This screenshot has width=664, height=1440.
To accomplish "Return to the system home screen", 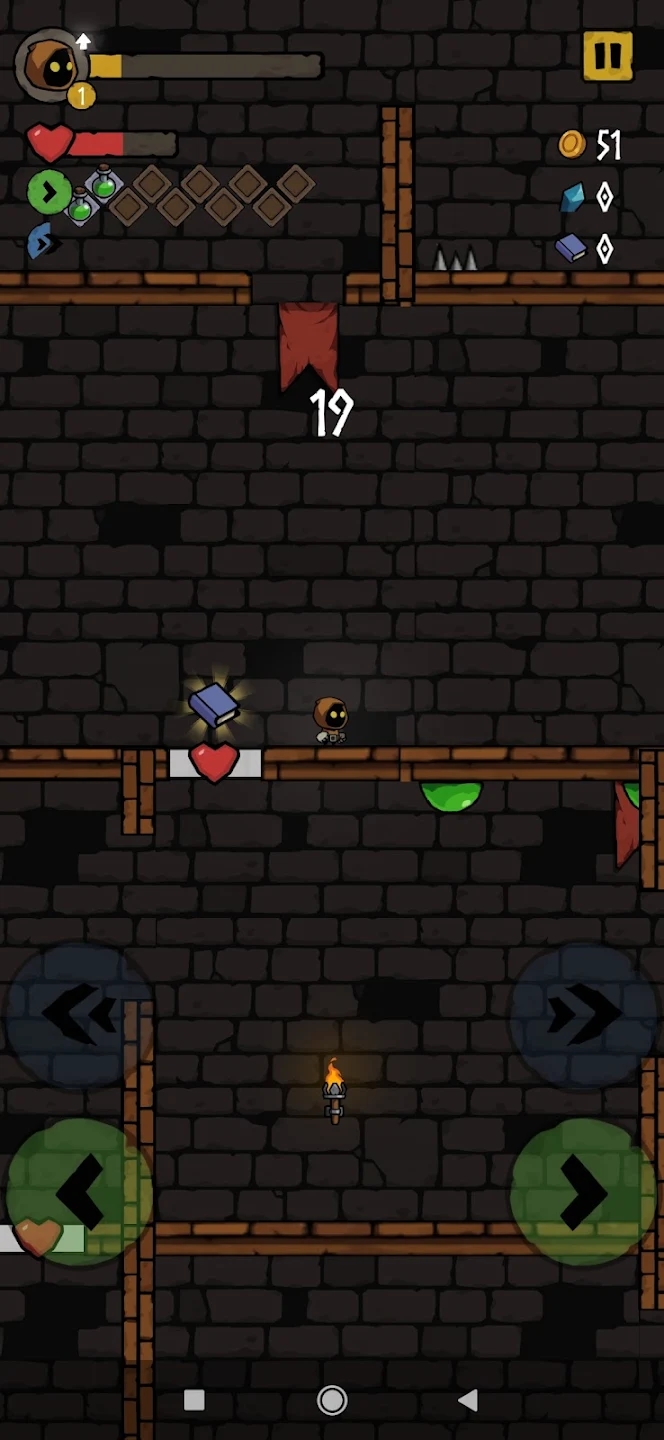I will tap(332, 1400).
